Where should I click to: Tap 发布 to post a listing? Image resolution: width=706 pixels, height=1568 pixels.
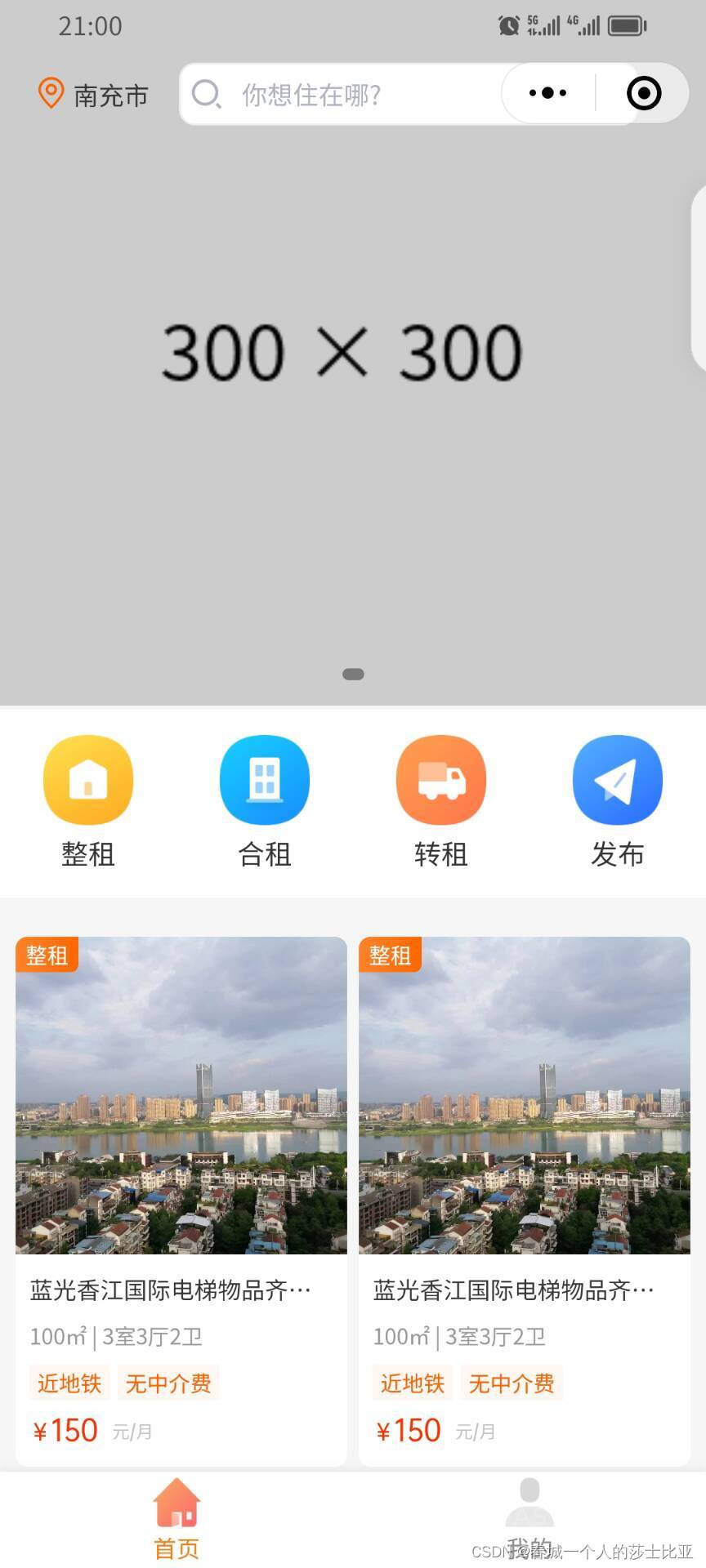(618, 799)
